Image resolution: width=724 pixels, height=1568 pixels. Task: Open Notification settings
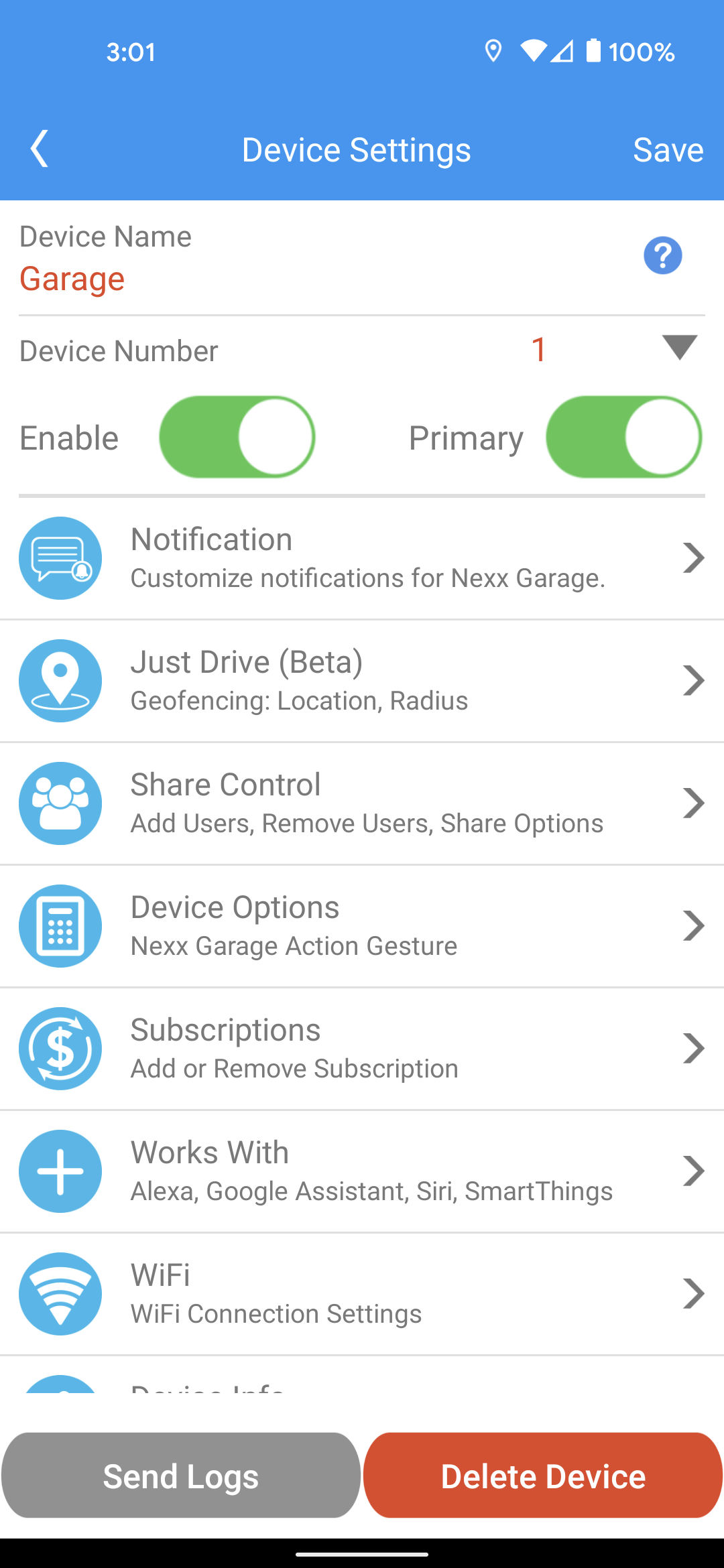pos(362,558)
